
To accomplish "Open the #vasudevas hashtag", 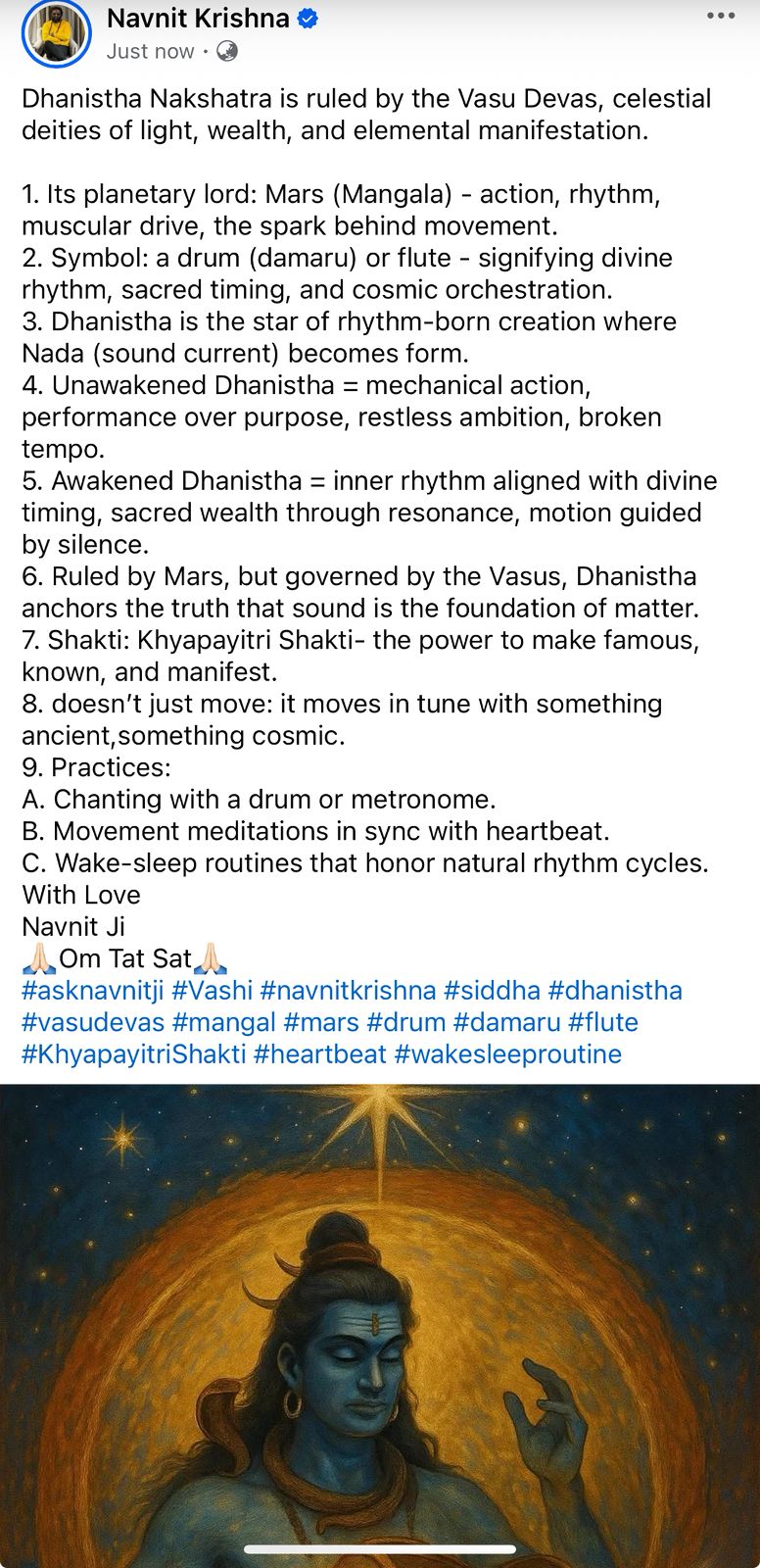I will [93, 1022].
